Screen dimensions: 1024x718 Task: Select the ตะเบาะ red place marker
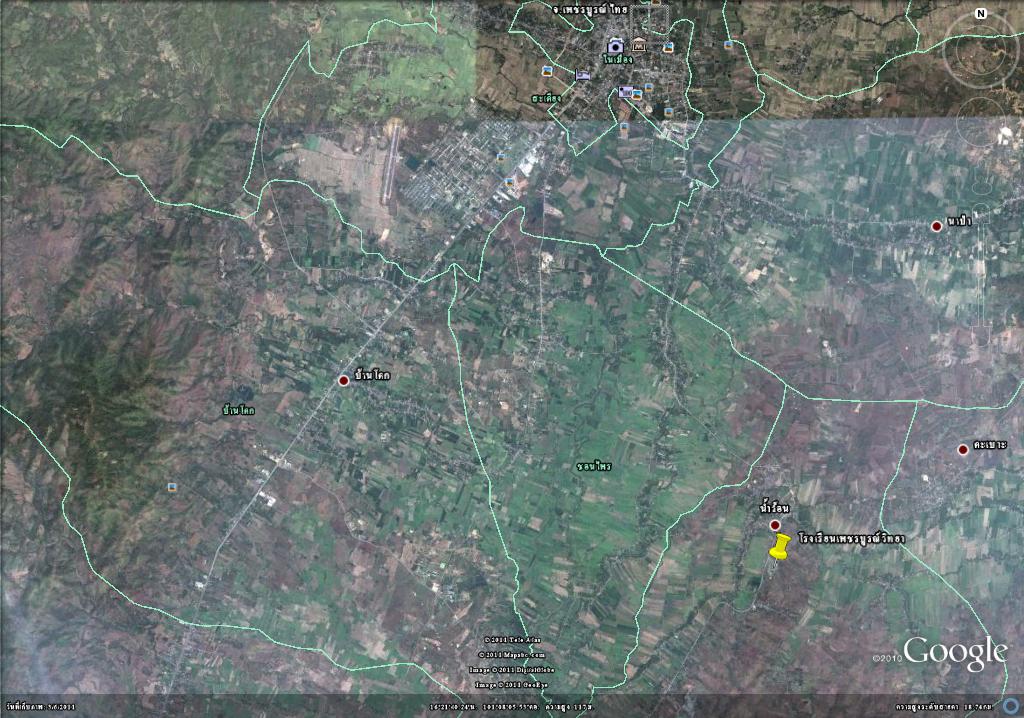click(962, 449)
